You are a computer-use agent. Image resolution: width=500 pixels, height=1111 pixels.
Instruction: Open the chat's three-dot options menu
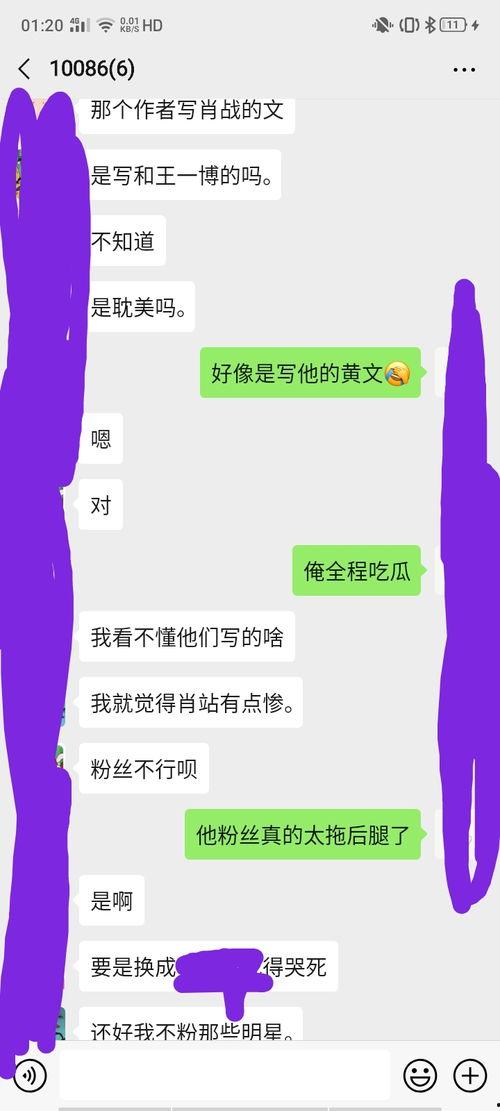coord(464,69)
